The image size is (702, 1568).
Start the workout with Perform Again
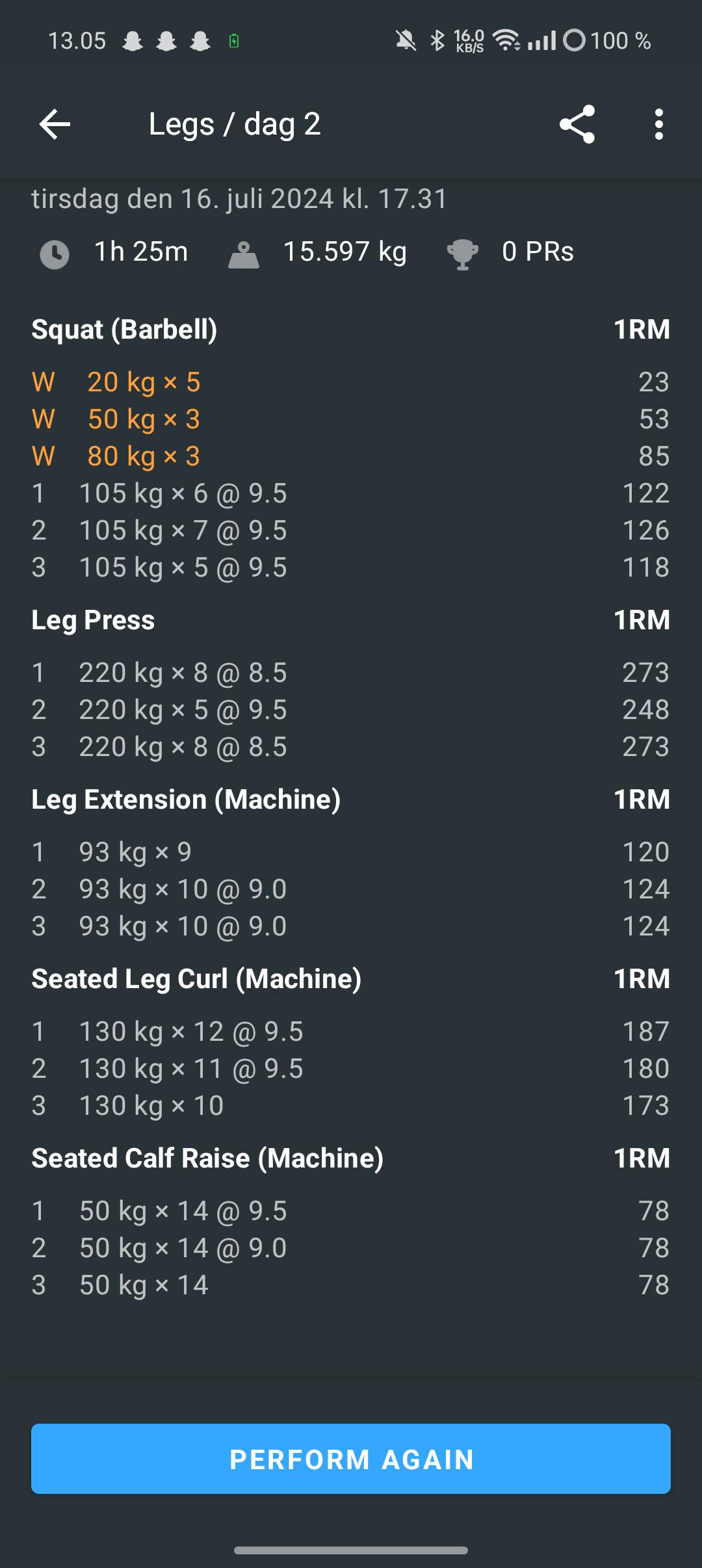tap(351, 1459)
